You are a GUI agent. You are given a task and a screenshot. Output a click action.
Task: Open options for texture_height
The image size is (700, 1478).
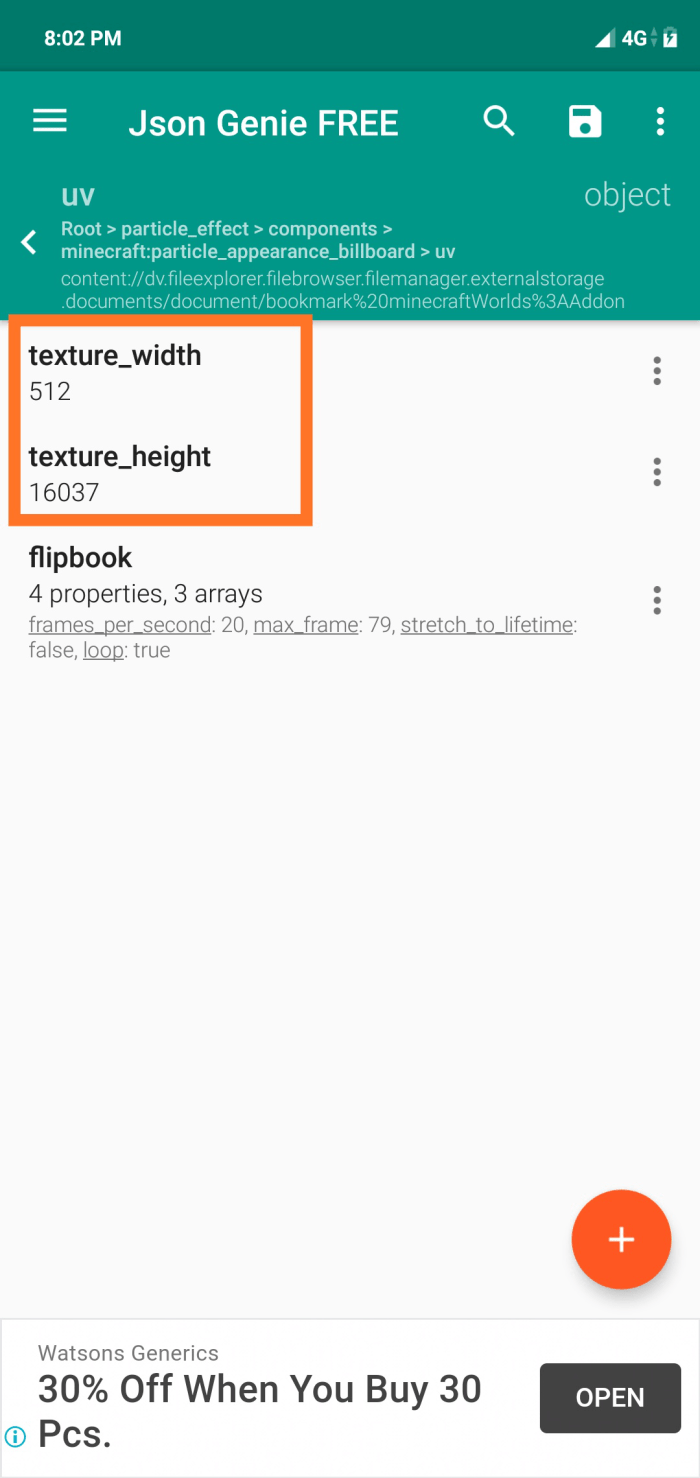click(x=657, y=472)
